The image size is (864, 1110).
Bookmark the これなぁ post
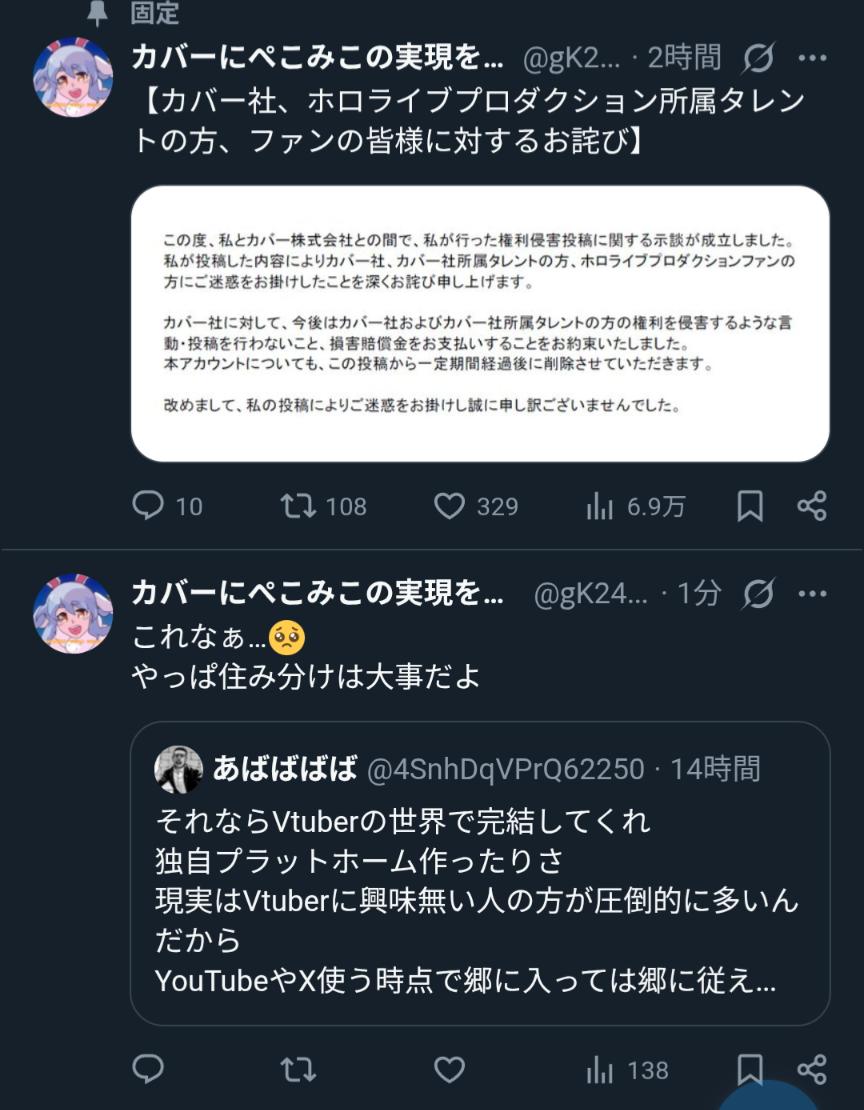[x=750, y=1068]
